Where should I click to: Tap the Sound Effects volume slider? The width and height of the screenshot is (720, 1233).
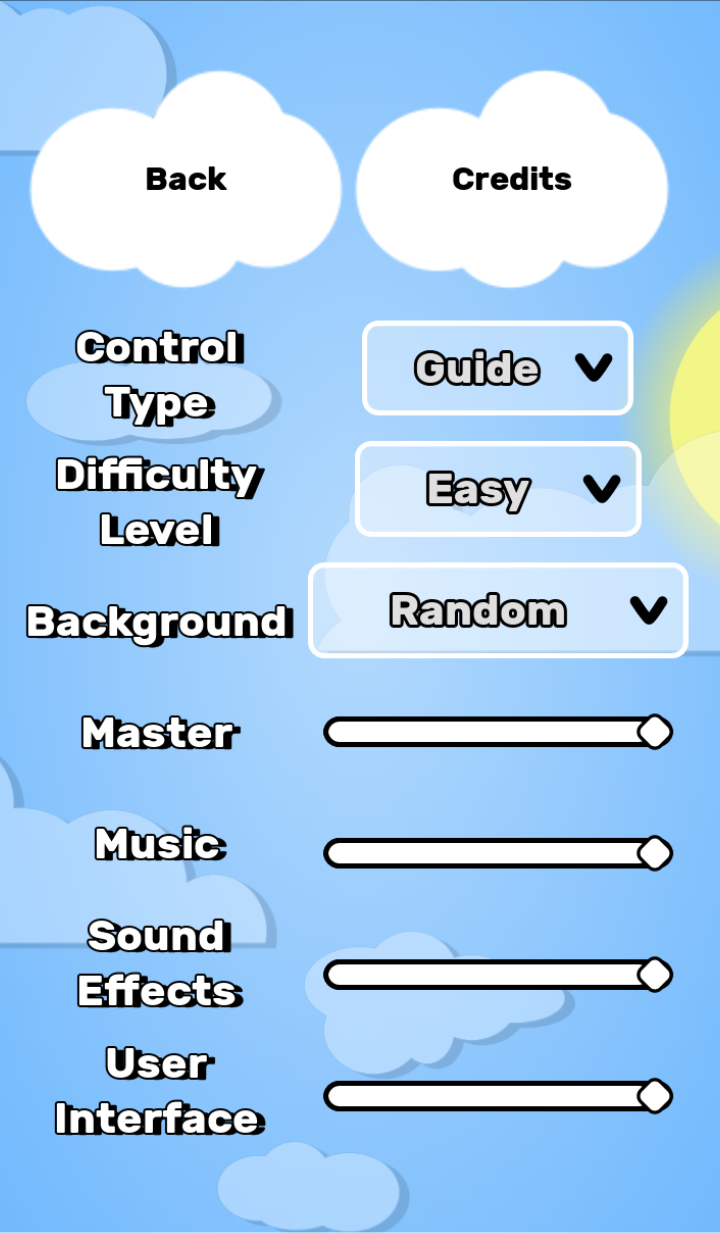[x=498, y=974]
